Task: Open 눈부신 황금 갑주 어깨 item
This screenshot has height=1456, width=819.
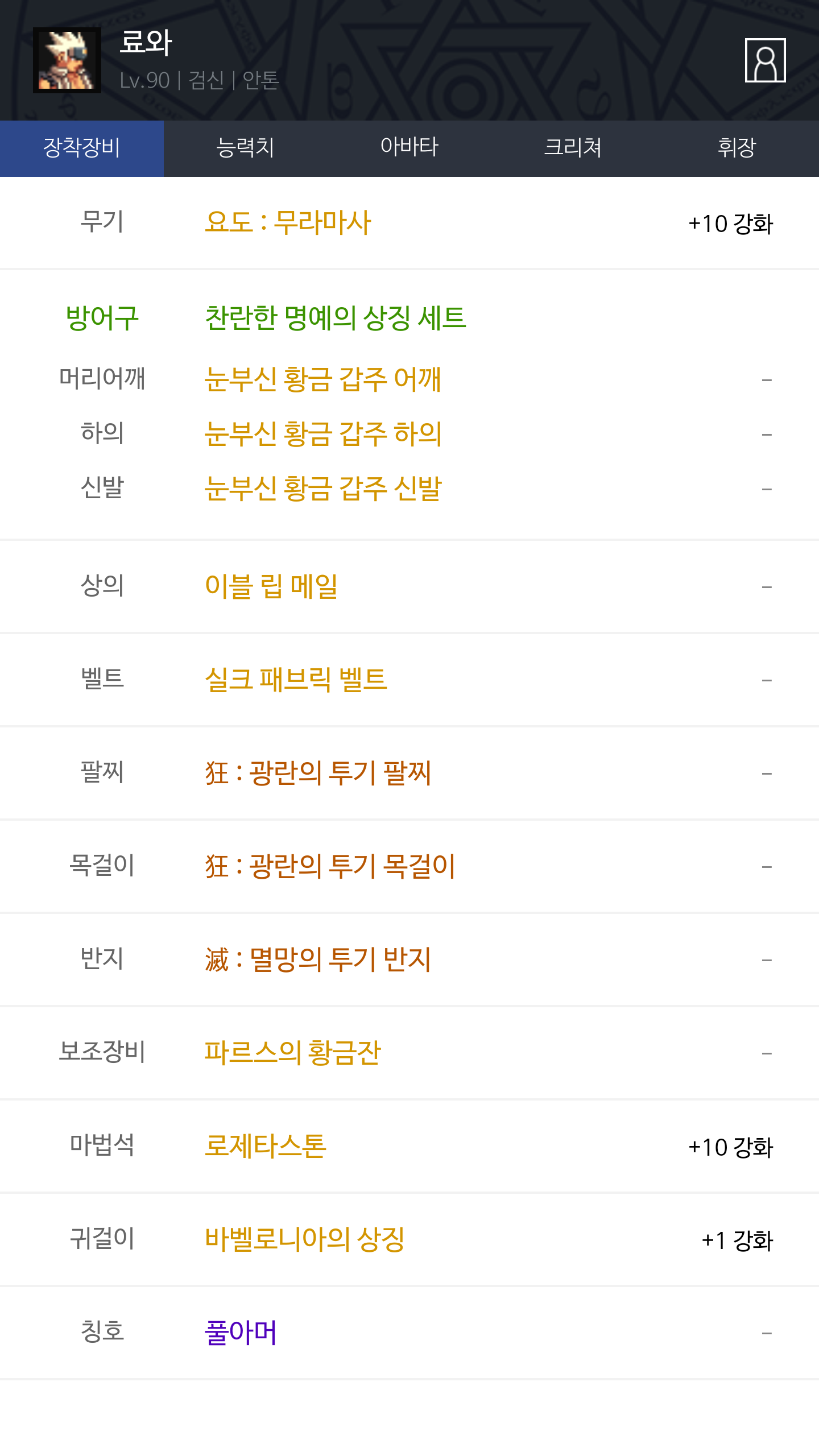Action: [x=323, y=379]
